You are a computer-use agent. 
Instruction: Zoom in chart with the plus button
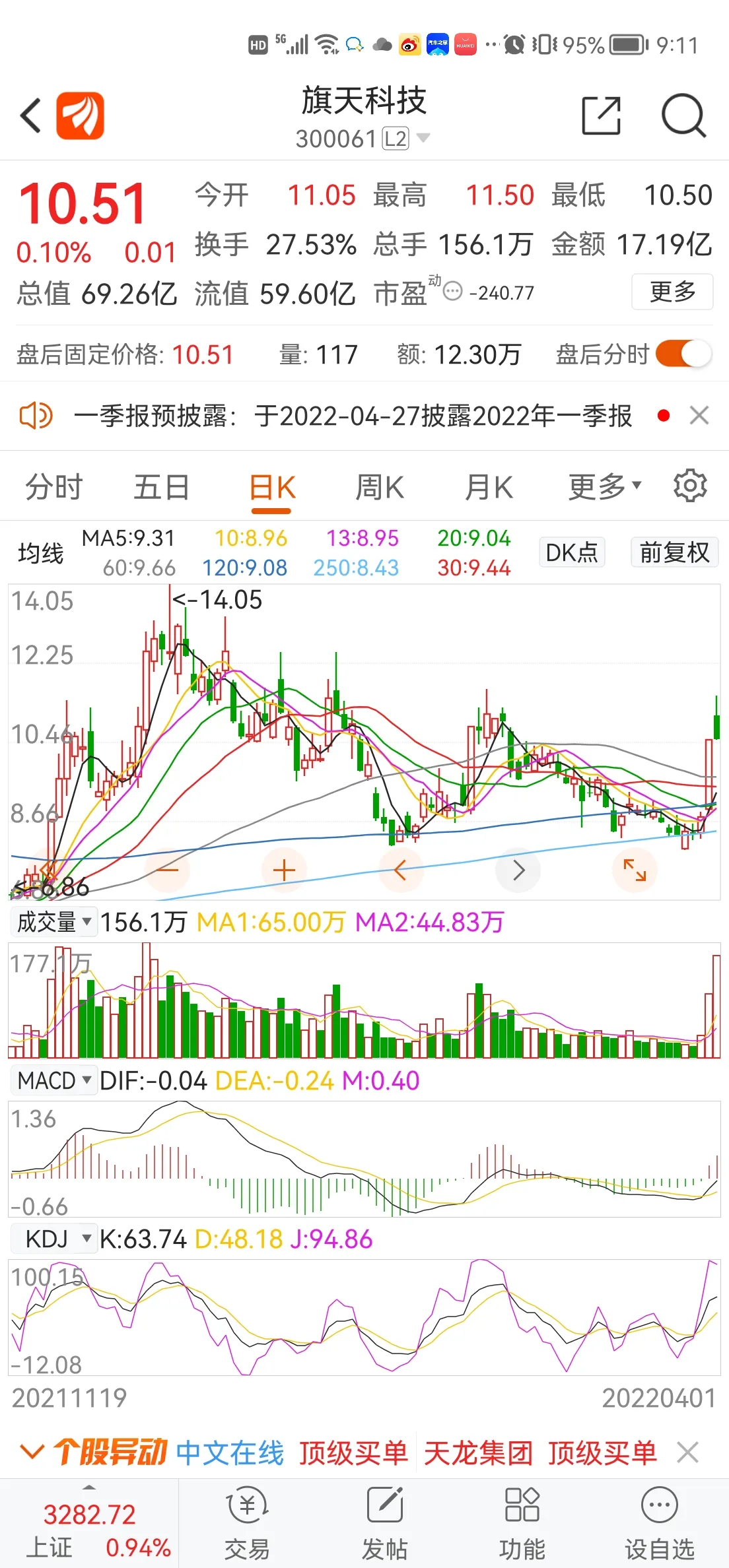(x=284, y=870)
